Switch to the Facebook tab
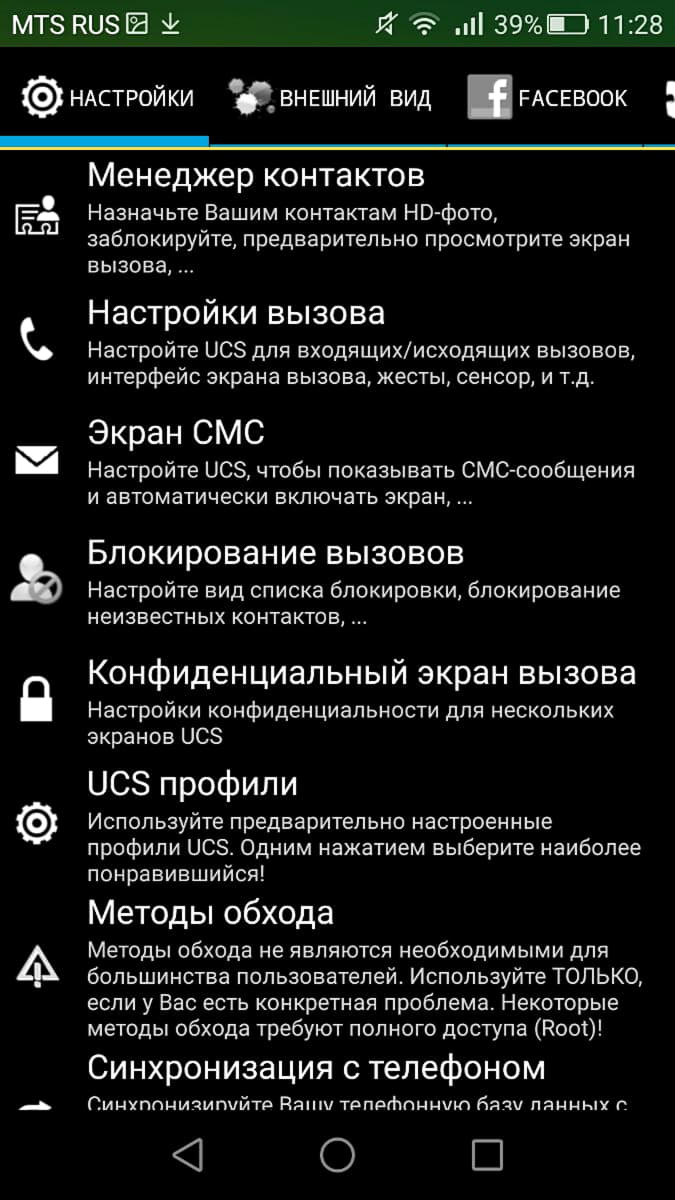 pyautogui.click(x=548, y=98)
